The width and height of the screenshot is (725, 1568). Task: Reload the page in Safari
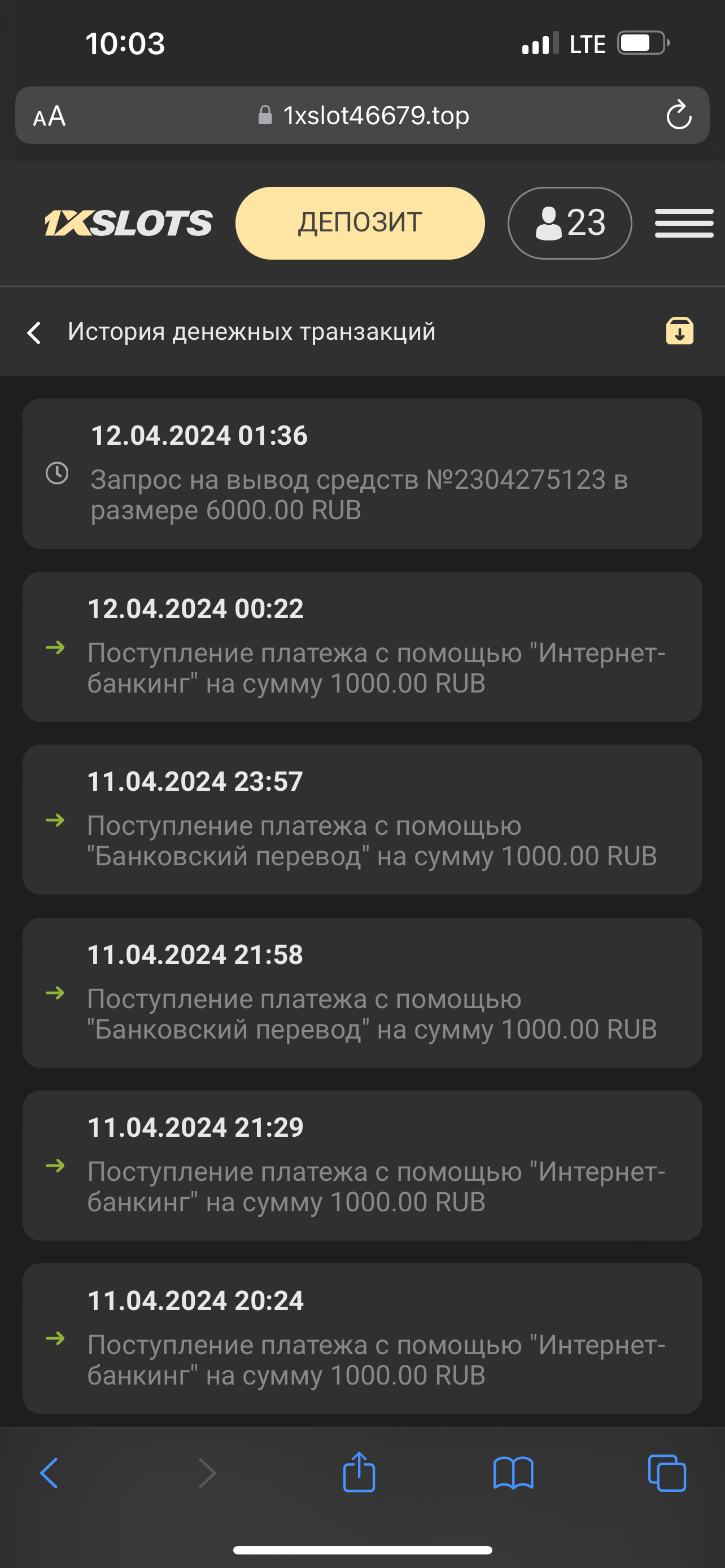coord(678,116)
